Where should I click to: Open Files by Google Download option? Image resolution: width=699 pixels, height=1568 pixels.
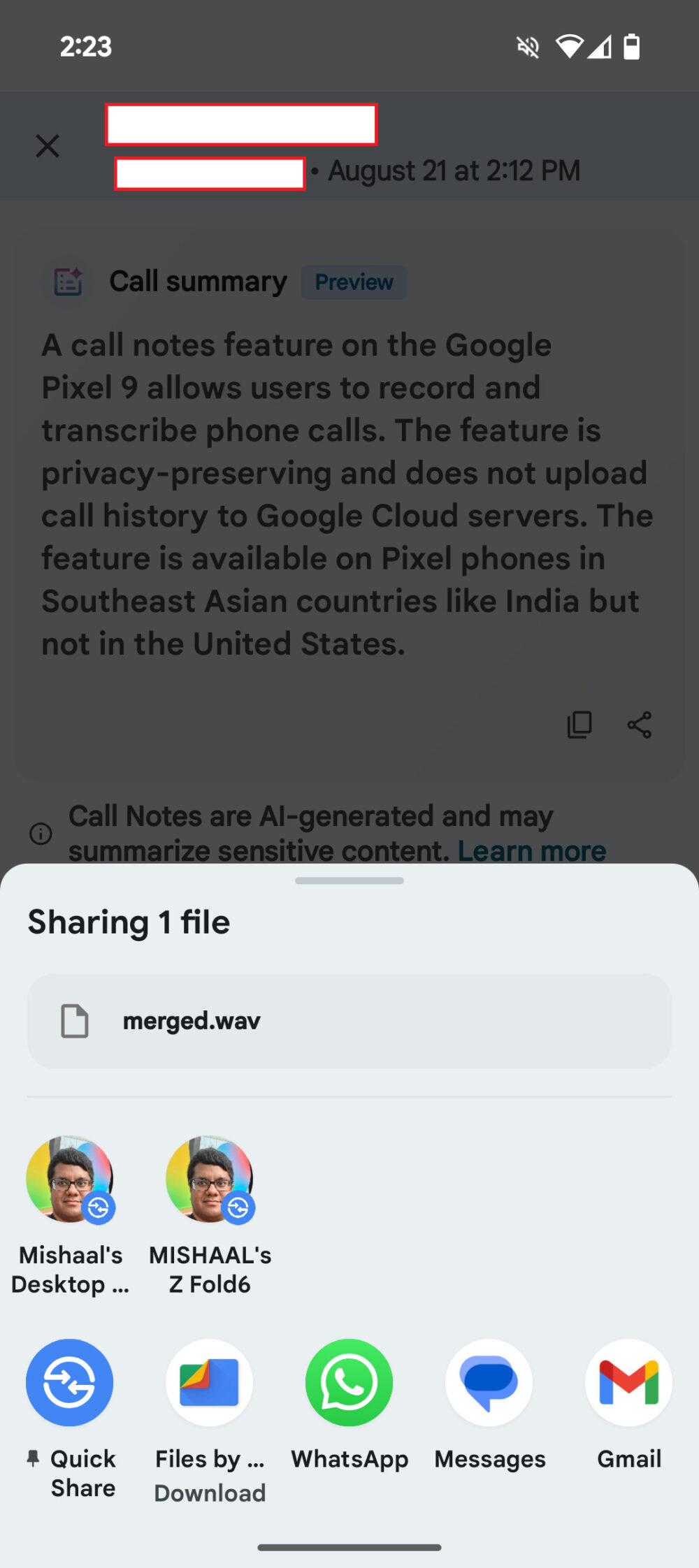click(x=209, y=1383)
